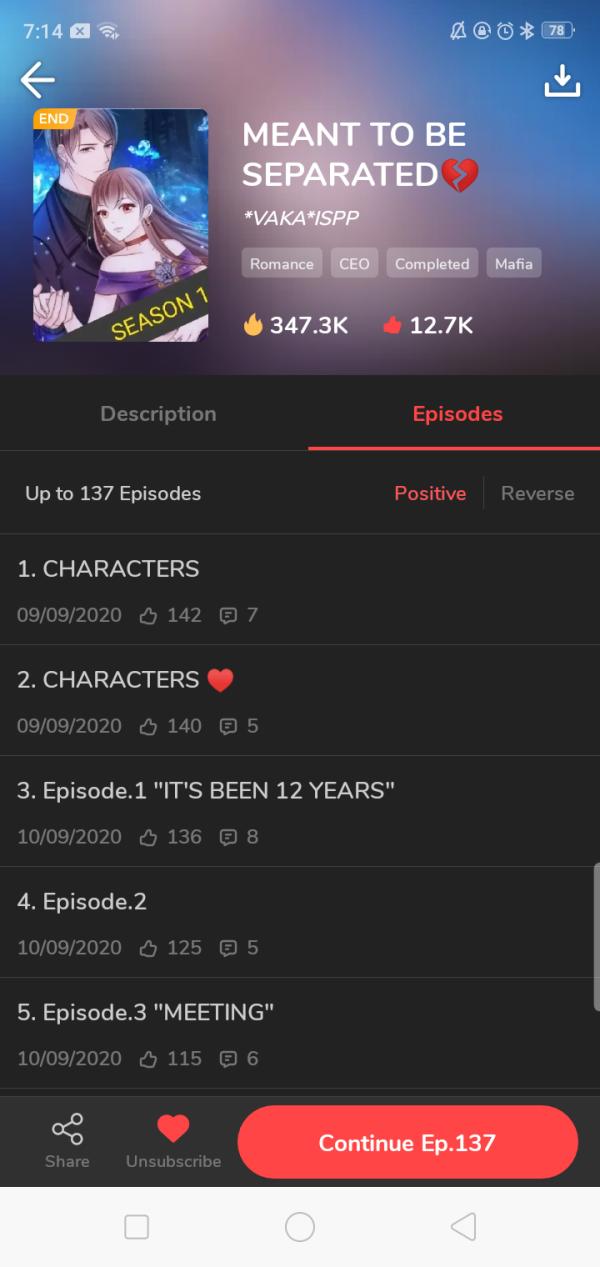Open the Mafia tag

pyautogui.click(x=514, y=264)
